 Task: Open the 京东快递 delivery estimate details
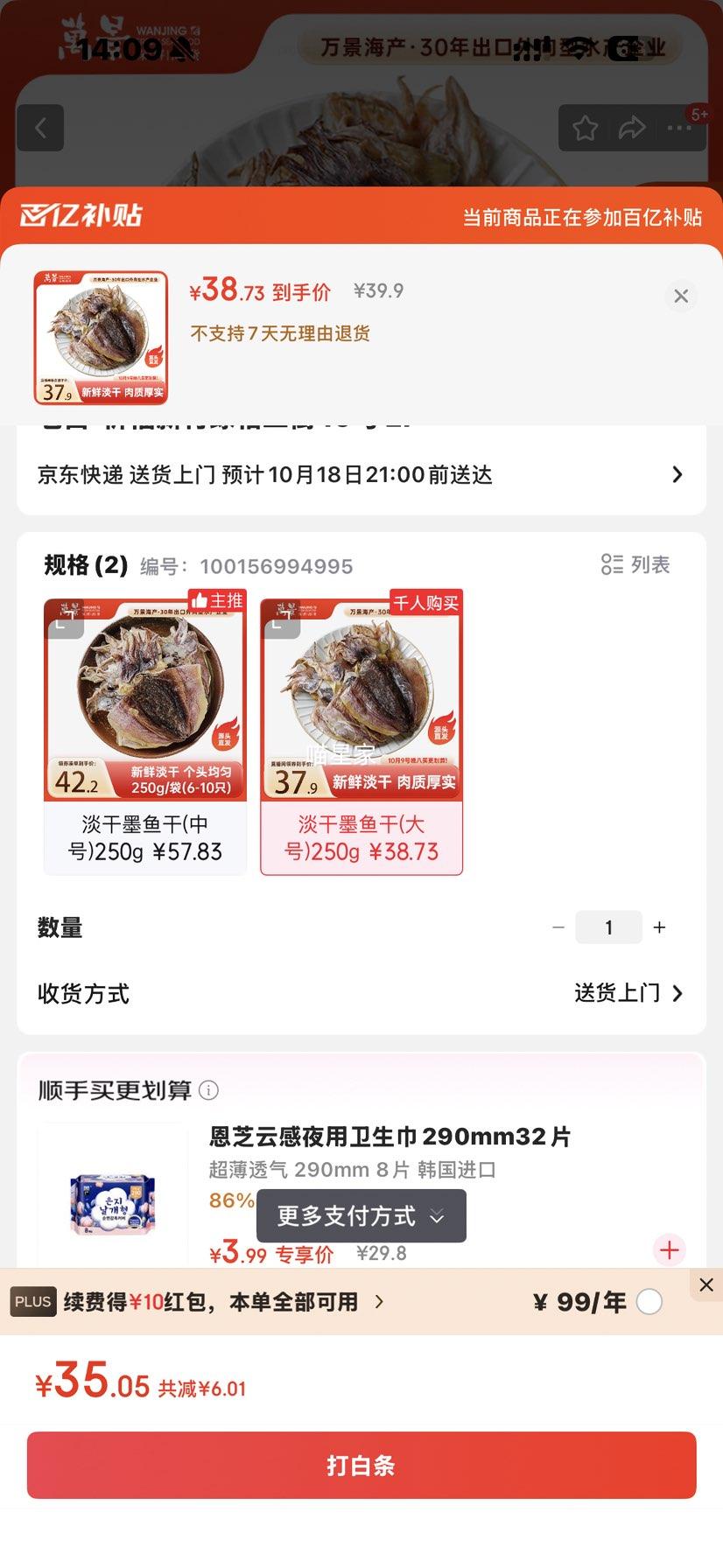[361, 475]
